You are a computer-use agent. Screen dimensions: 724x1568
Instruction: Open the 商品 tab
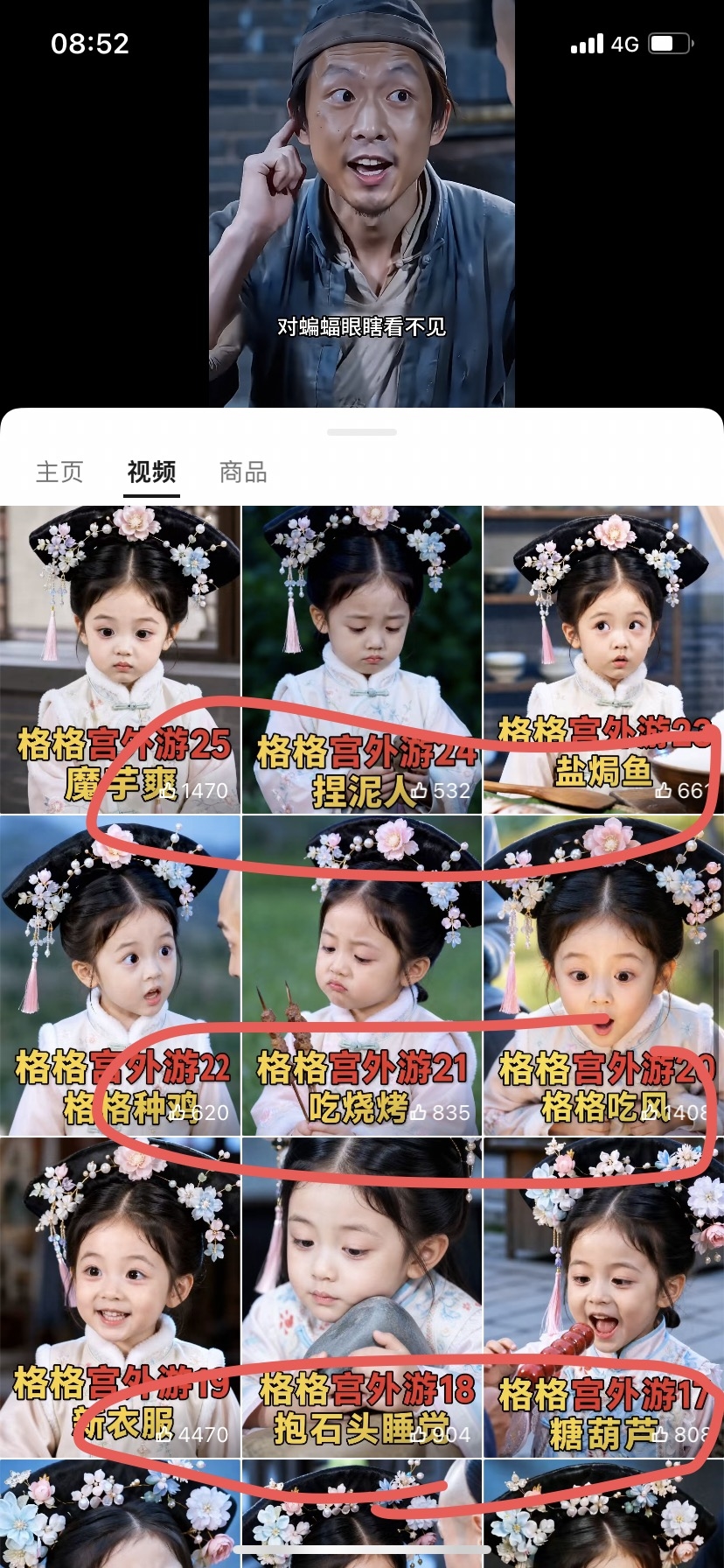(243, 472)
